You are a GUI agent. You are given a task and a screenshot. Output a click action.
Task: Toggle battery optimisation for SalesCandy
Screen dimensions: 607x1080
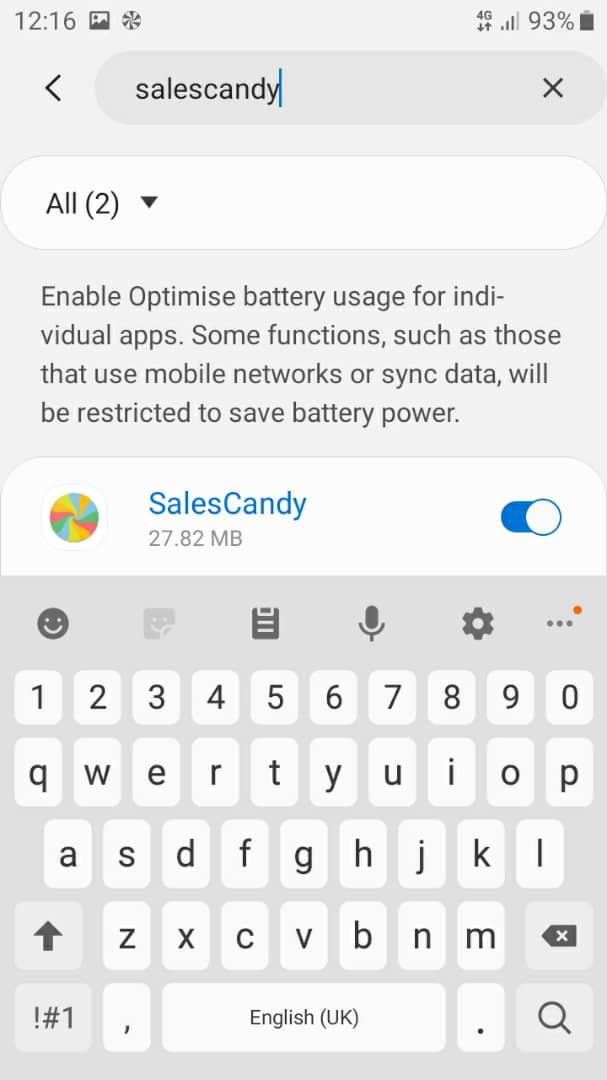coord(531,517)
